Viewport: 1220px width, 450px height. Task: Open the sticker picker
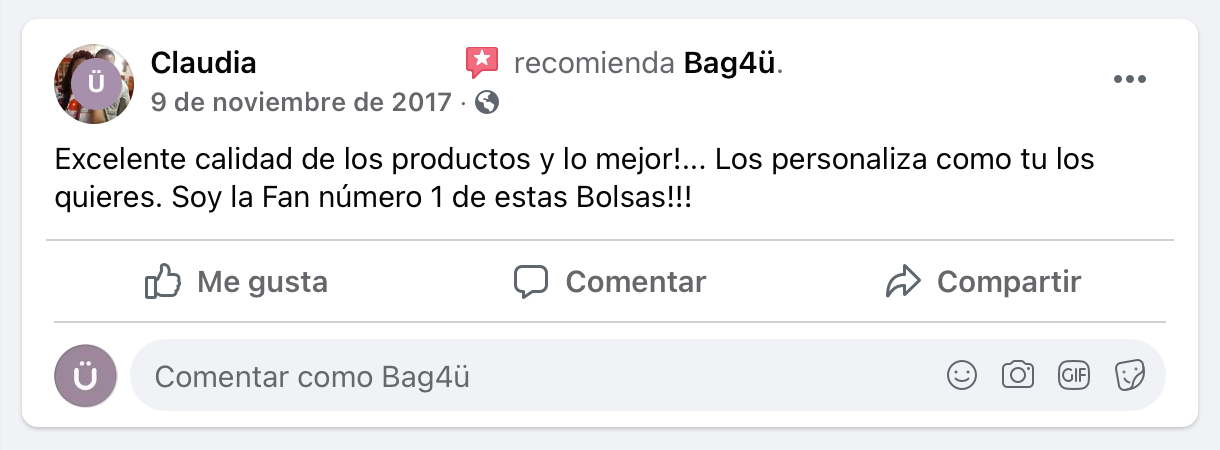(x=1130, y=376)
